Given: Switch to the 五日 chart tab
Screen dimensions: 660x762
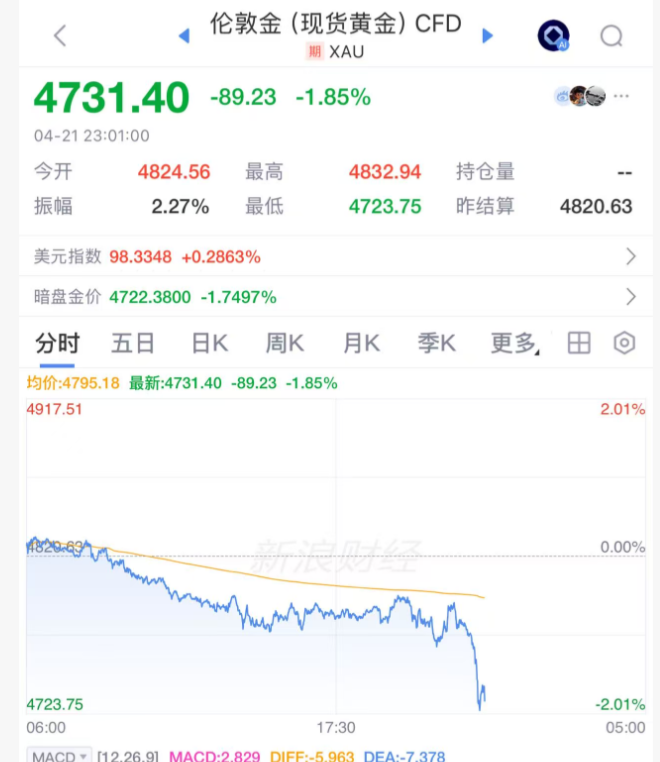Looking at the screenshot, I should click(133, 344).
